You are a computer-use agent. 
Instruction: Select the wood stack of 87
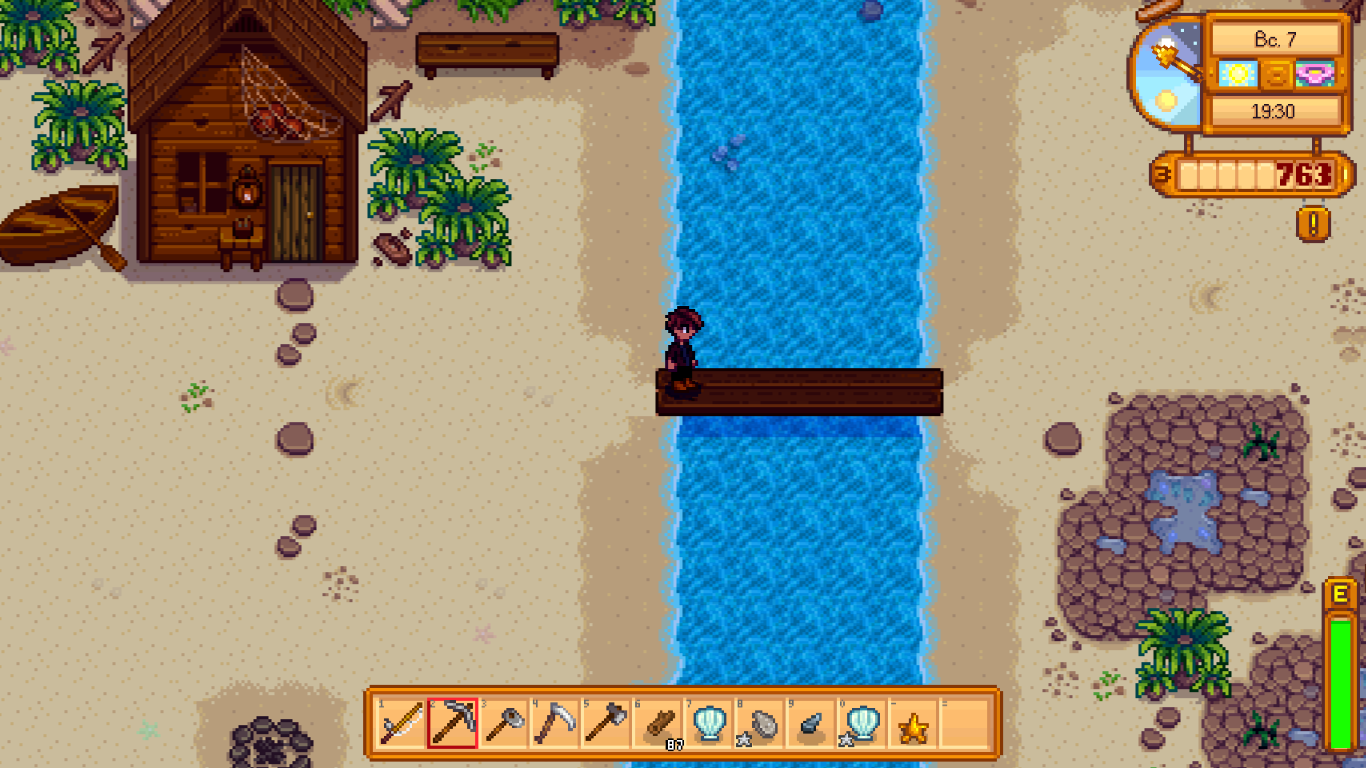coord(658,723)
